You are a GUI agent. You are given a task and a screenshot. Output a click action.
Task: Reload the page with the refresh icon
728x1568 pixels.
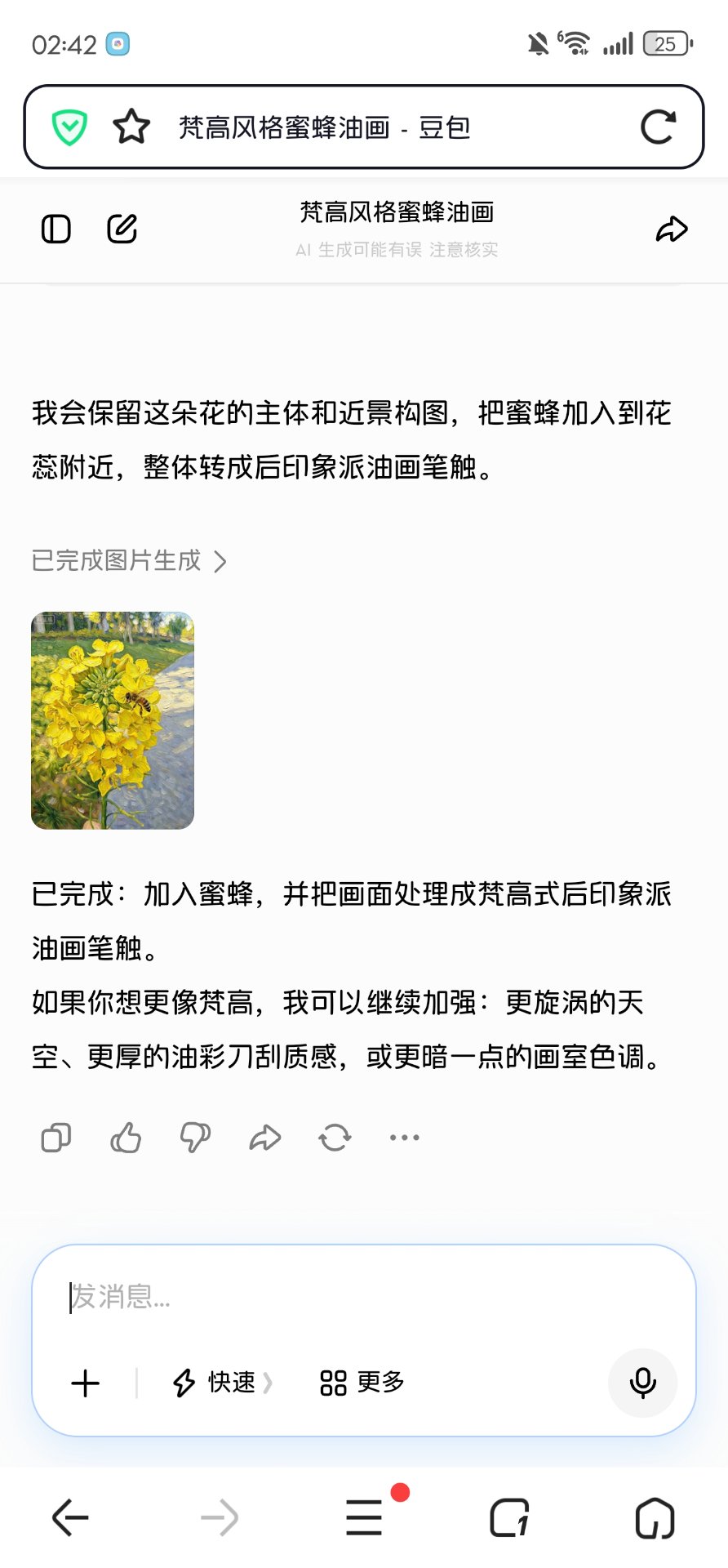click(658, 127)
